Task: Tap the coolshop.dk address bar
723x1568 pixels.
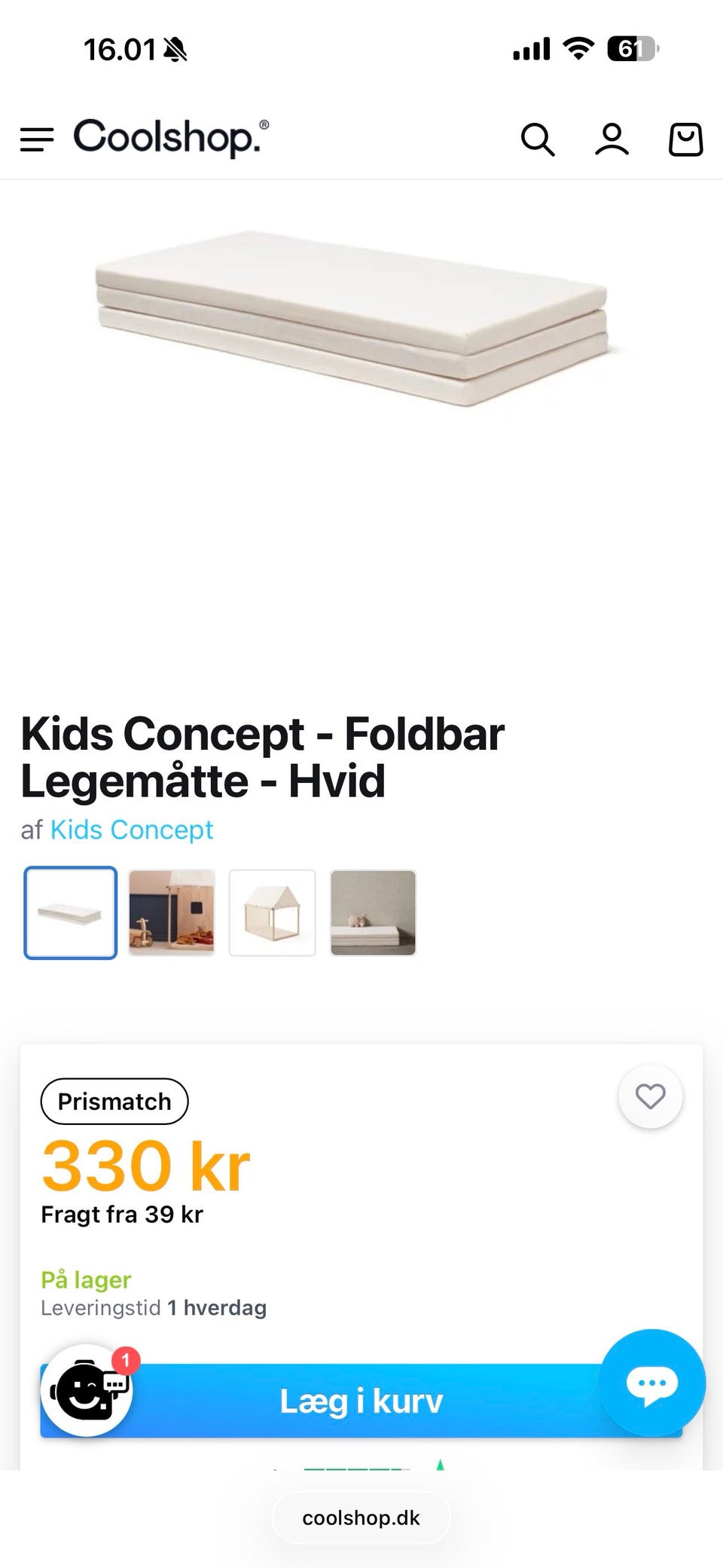Action: point(361,1518)
